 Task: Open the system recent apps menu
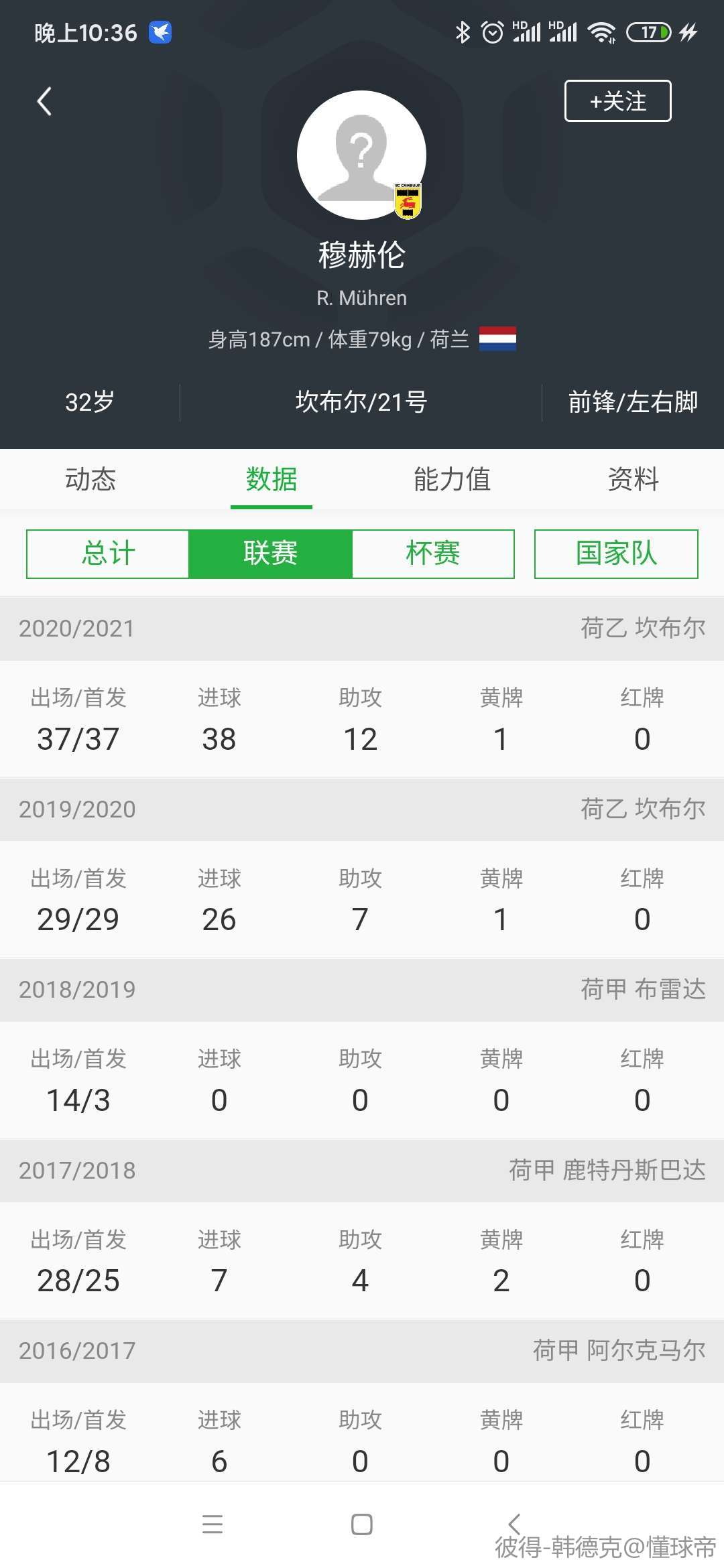[213, 1524]
